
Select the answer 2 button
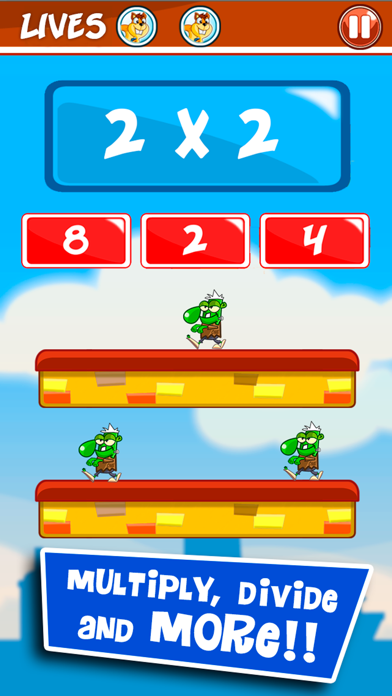195,241
